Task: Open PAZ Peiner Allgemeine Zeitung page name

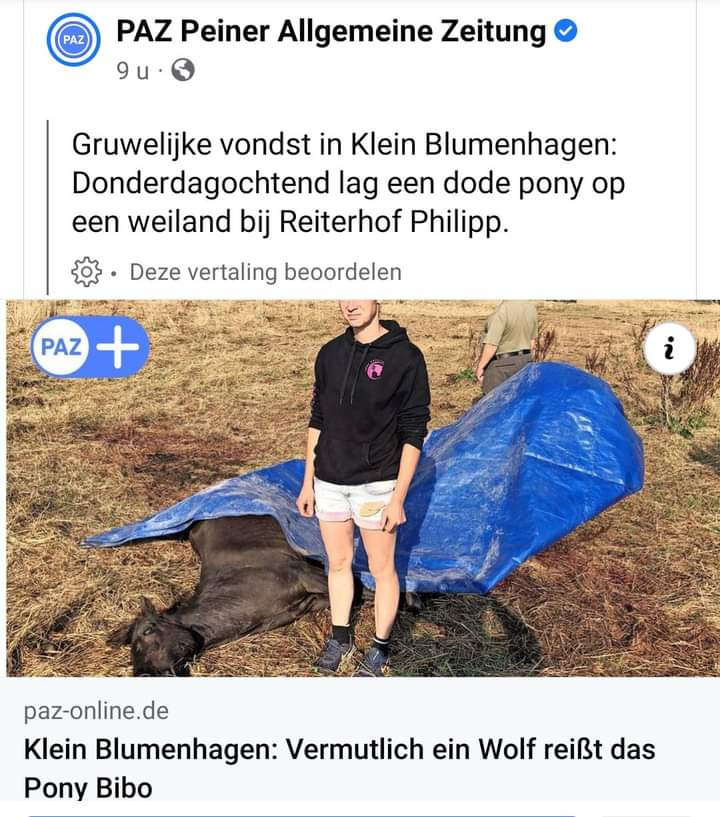Action: pos(331,31)
